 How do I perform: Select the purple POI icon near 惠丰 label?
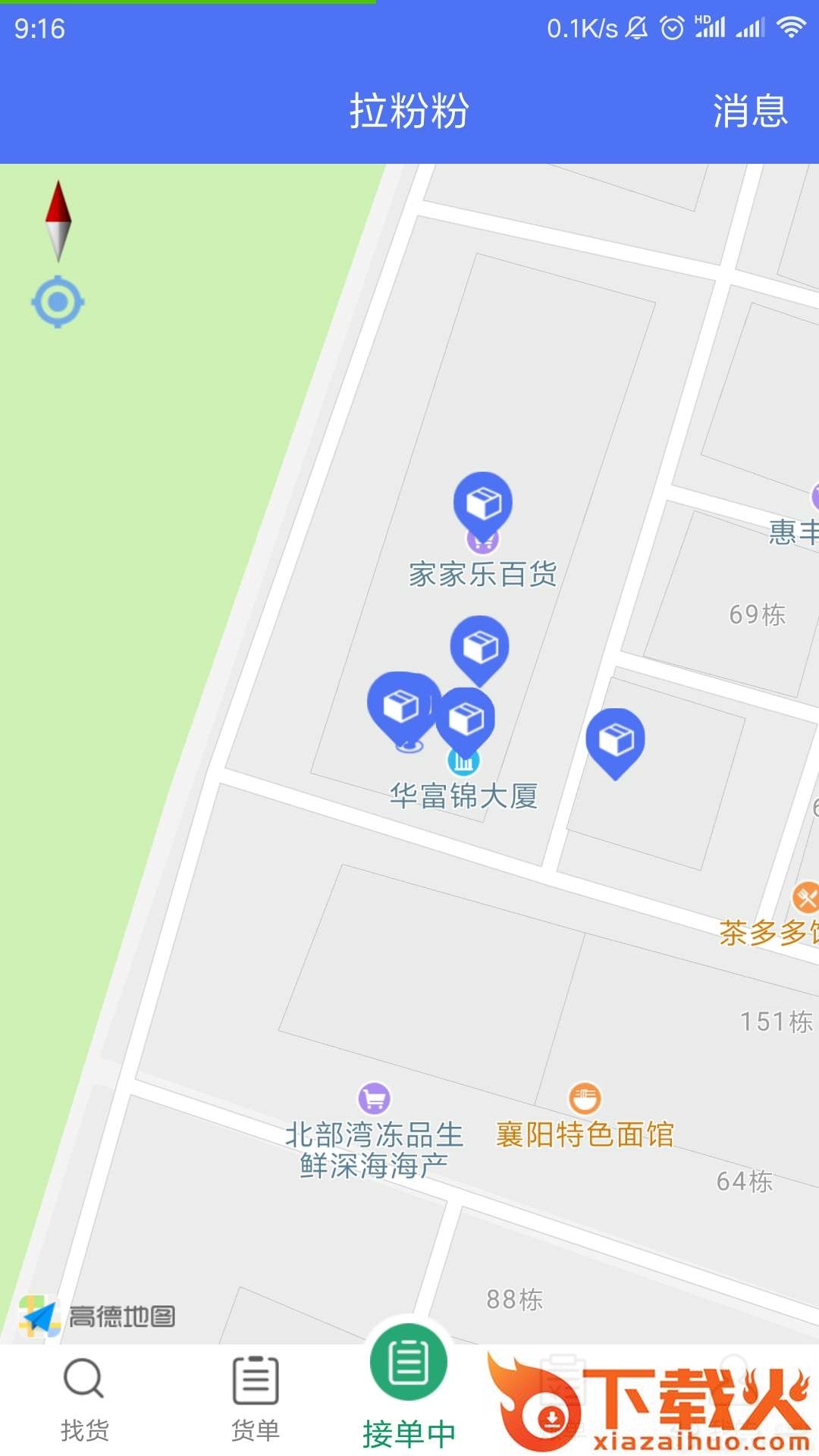point(817,497)
